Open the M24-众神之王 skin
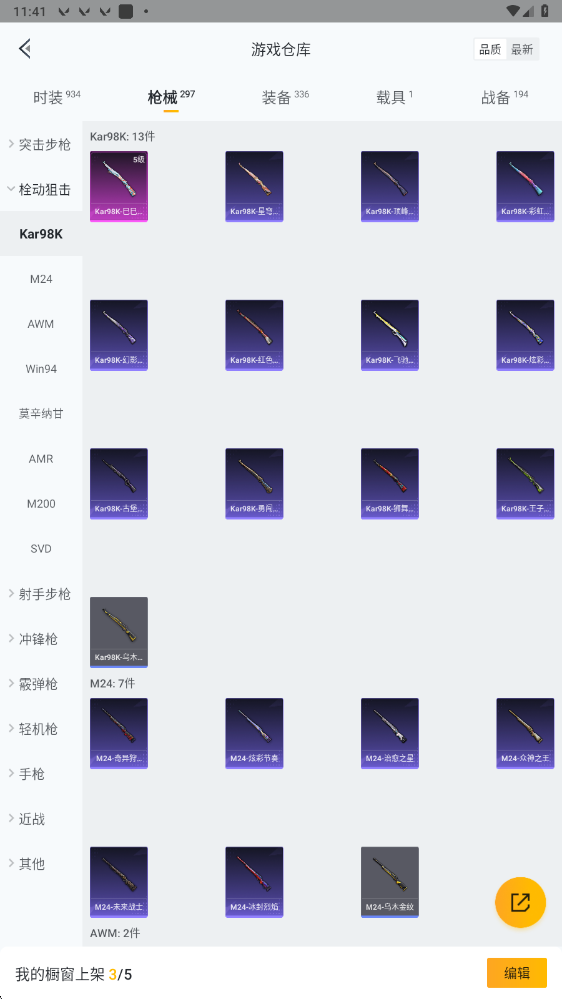Viewport: 562px width, 999px height. (x=525, y=733)
